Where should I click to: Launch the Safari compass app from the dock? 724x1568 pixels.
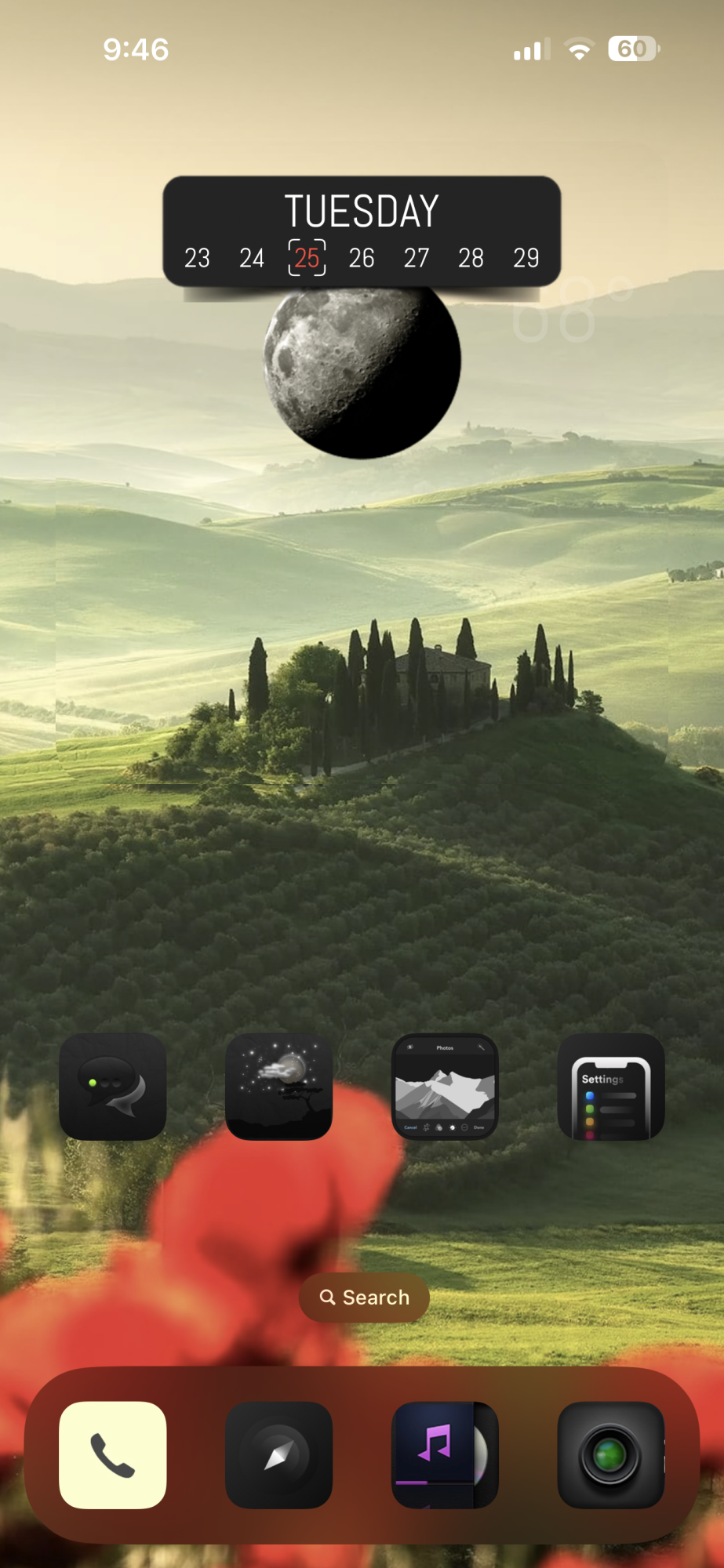click(x=278, y=1454)
